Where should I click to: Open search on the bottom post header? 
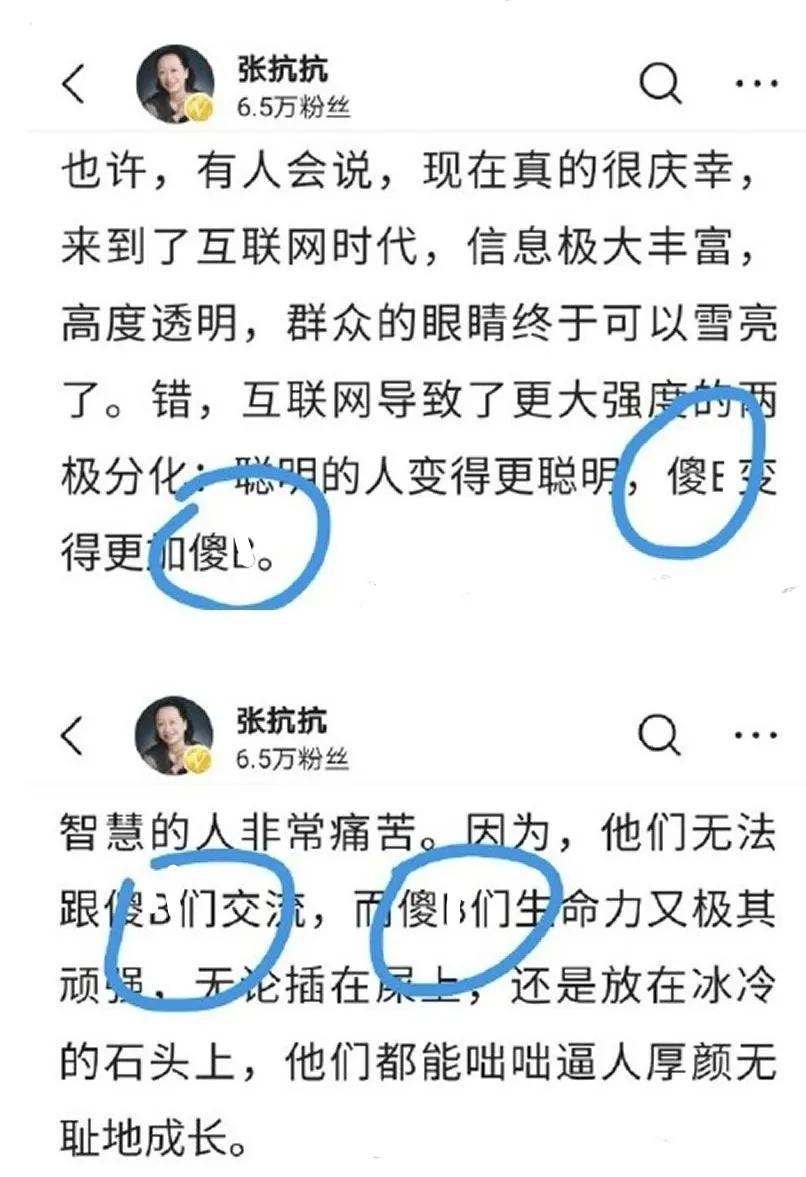click(659, 734)
